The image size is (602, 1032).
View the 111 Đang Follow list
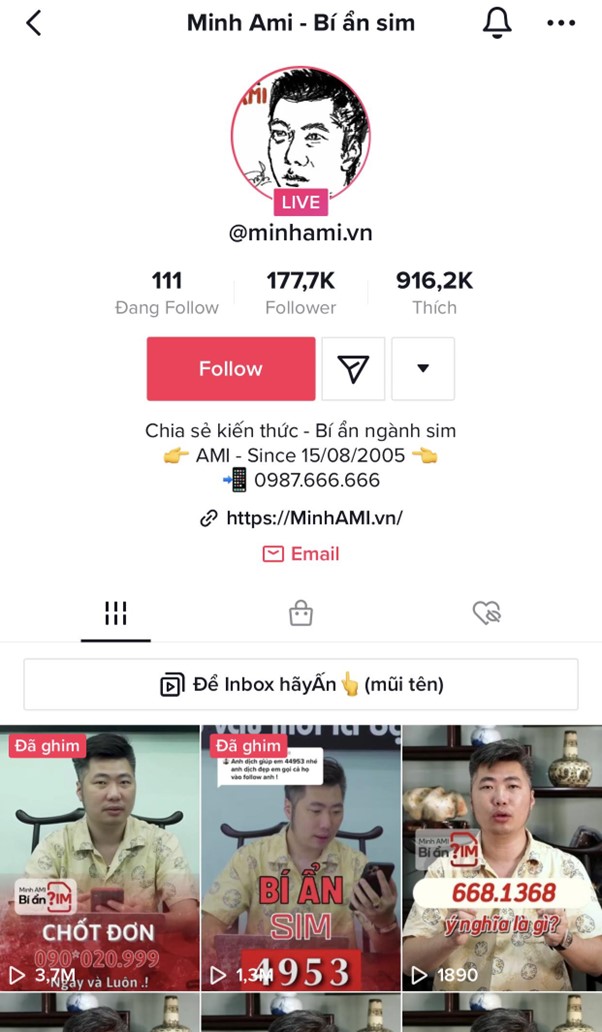coord(167,293)
